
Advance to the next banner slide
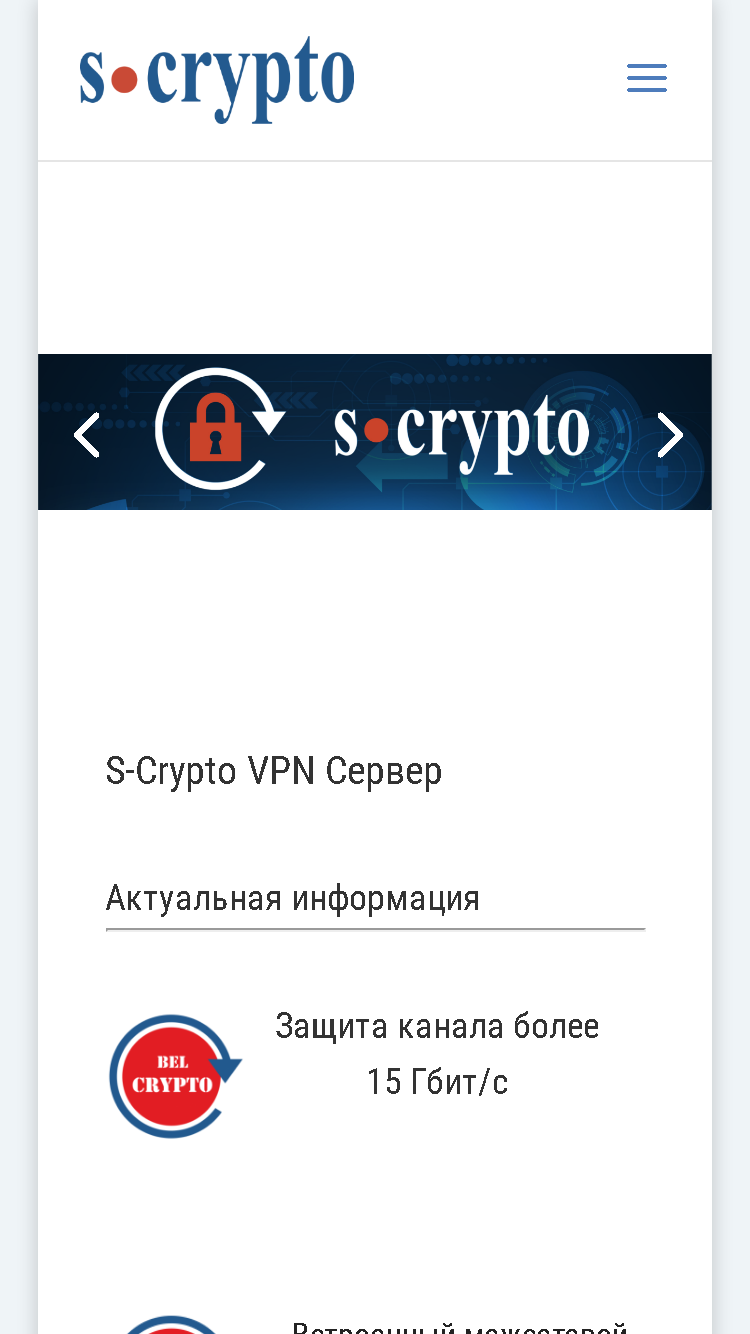pos(669,435)
